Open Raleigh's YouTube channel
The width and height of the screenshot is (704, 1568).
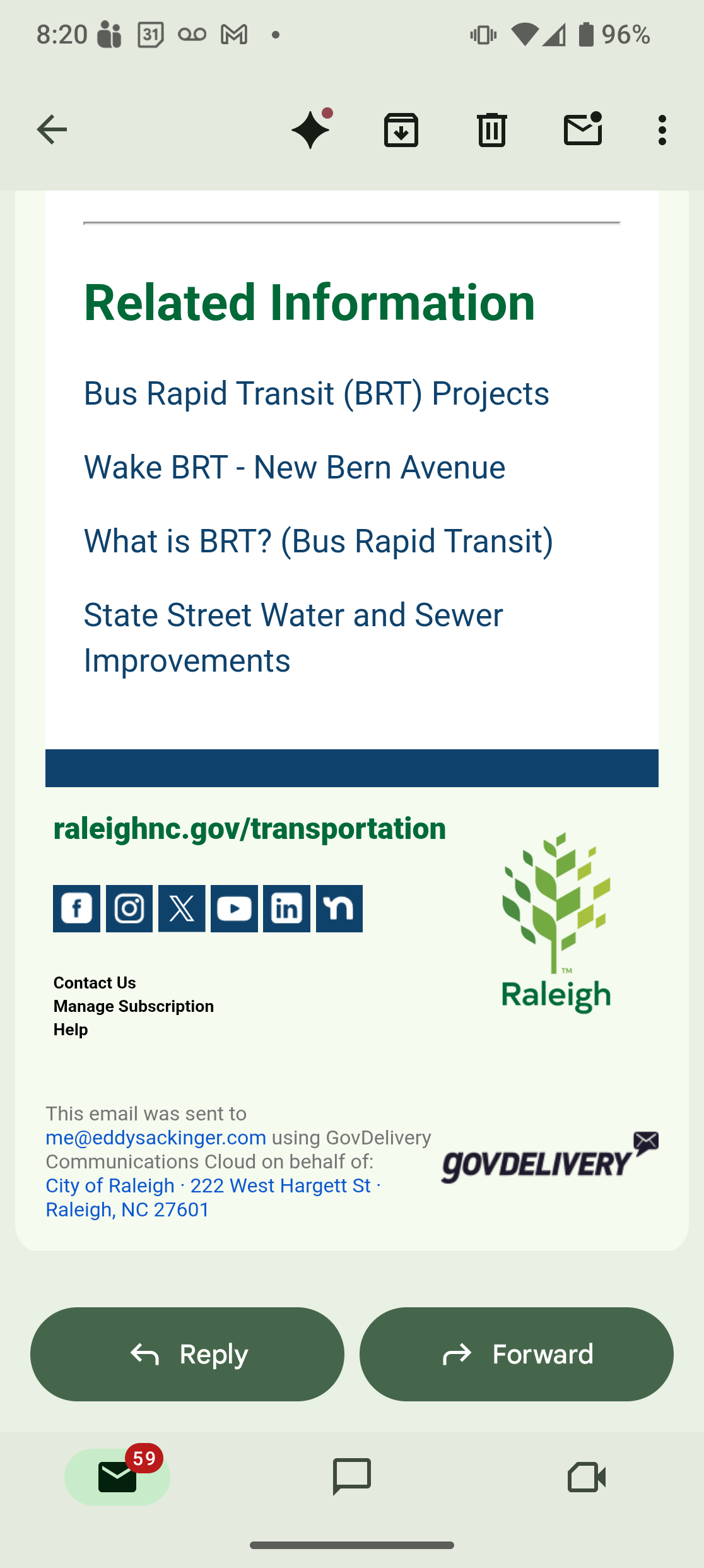pyautogui.click(x=234, y=909)
